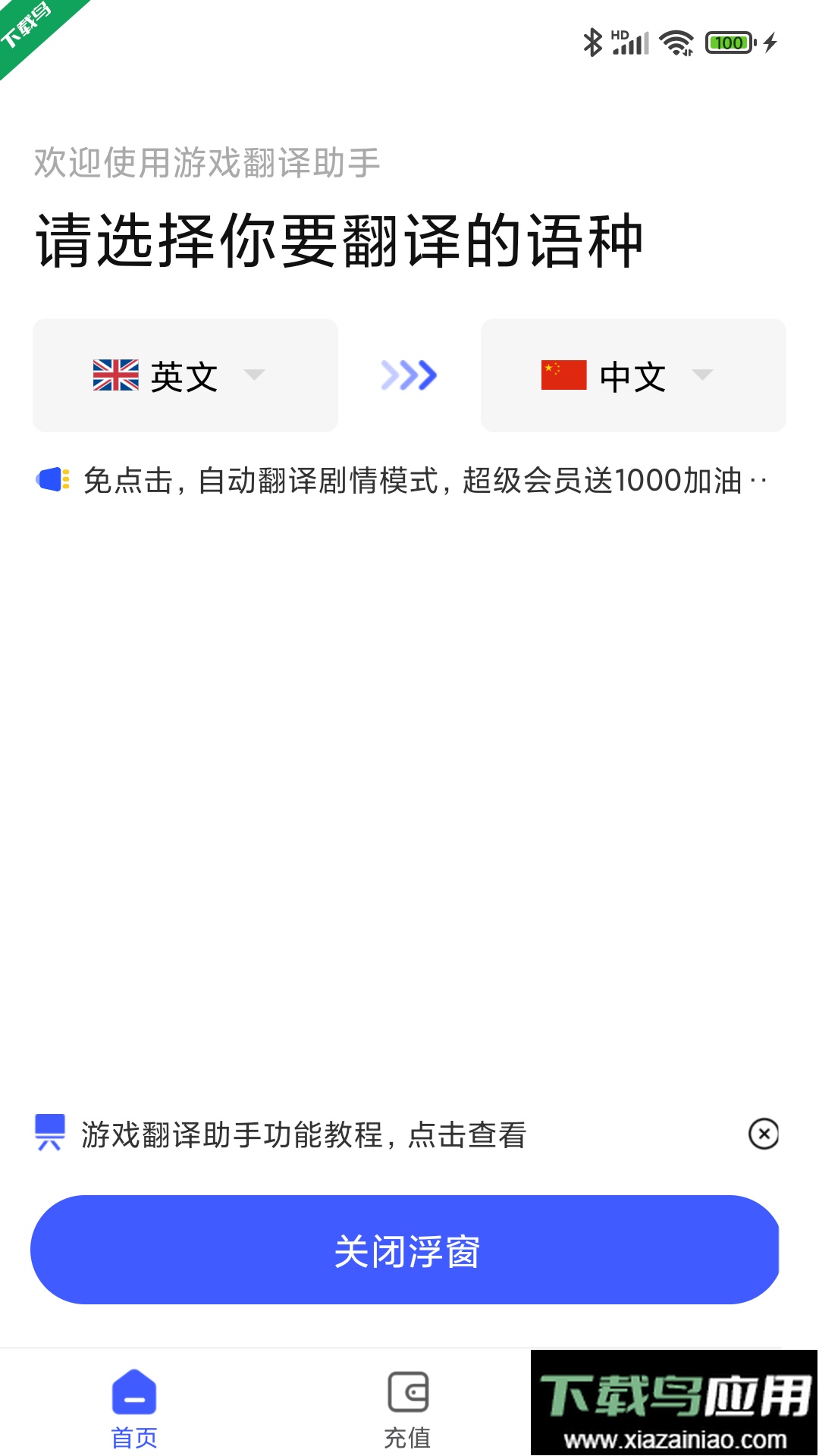Open the source language dropdown for 英文
Screen dimensions: 819x1456
253,375
